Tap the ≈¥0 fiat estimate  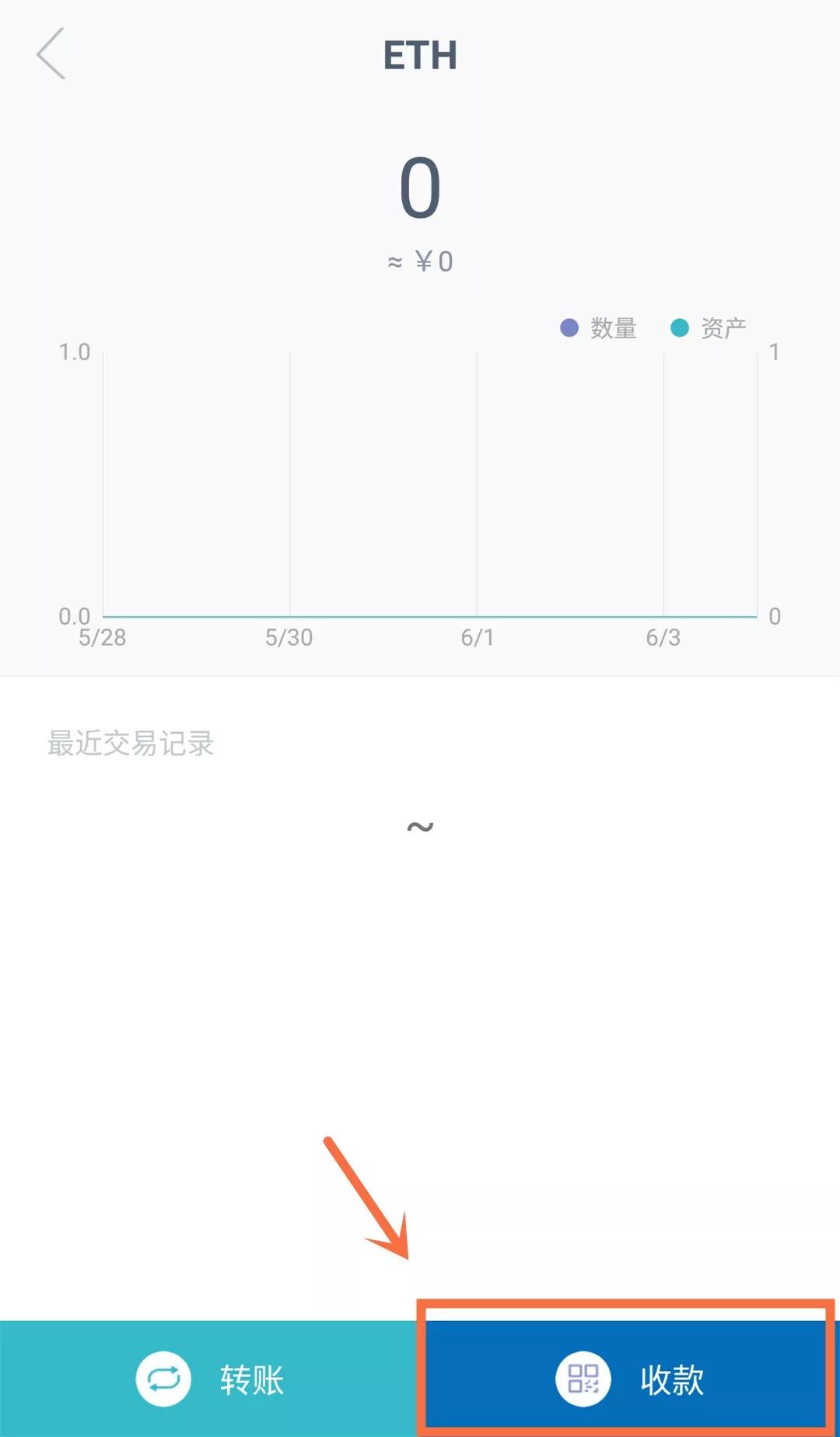[x=420, y=260]
